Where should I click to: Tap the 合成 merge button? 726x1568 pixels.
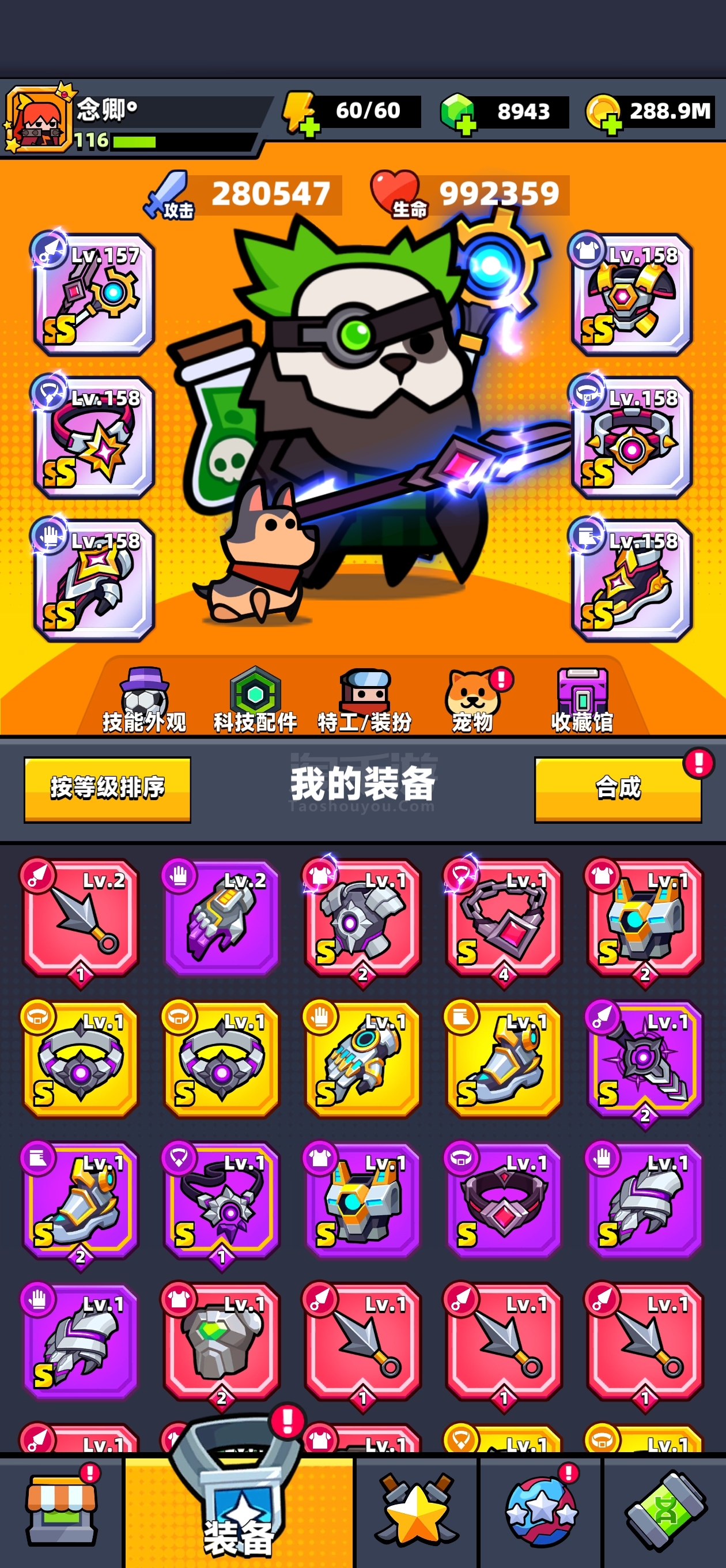pos(618,789)
